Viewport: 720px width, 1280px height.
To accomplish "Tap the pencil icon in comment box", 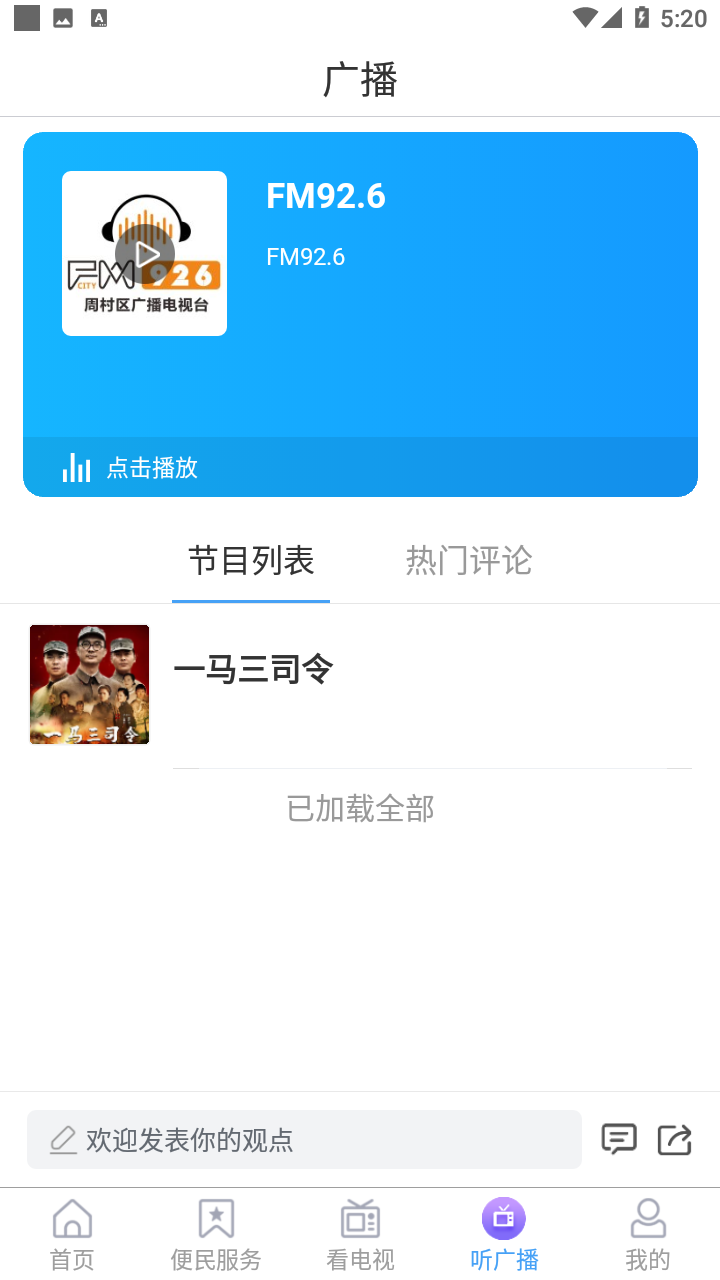I will click(x=63, y=1139).
